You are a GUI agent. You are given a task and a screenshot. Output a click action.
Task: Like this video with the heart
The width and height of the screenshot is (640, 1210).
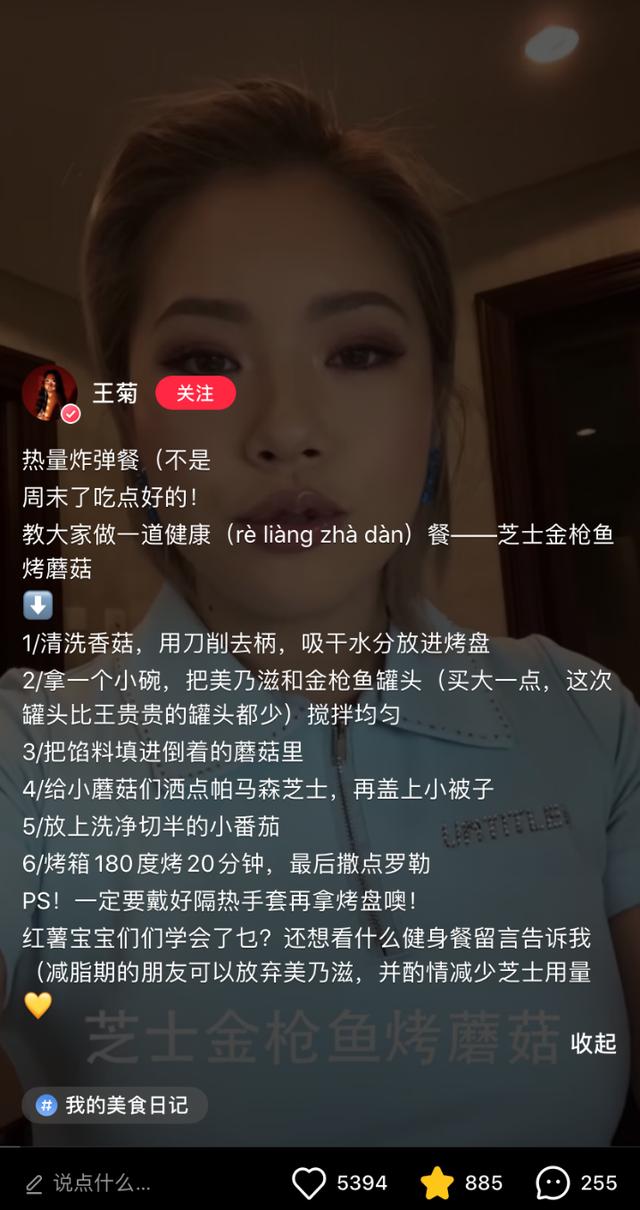[x=310, y=1183]
